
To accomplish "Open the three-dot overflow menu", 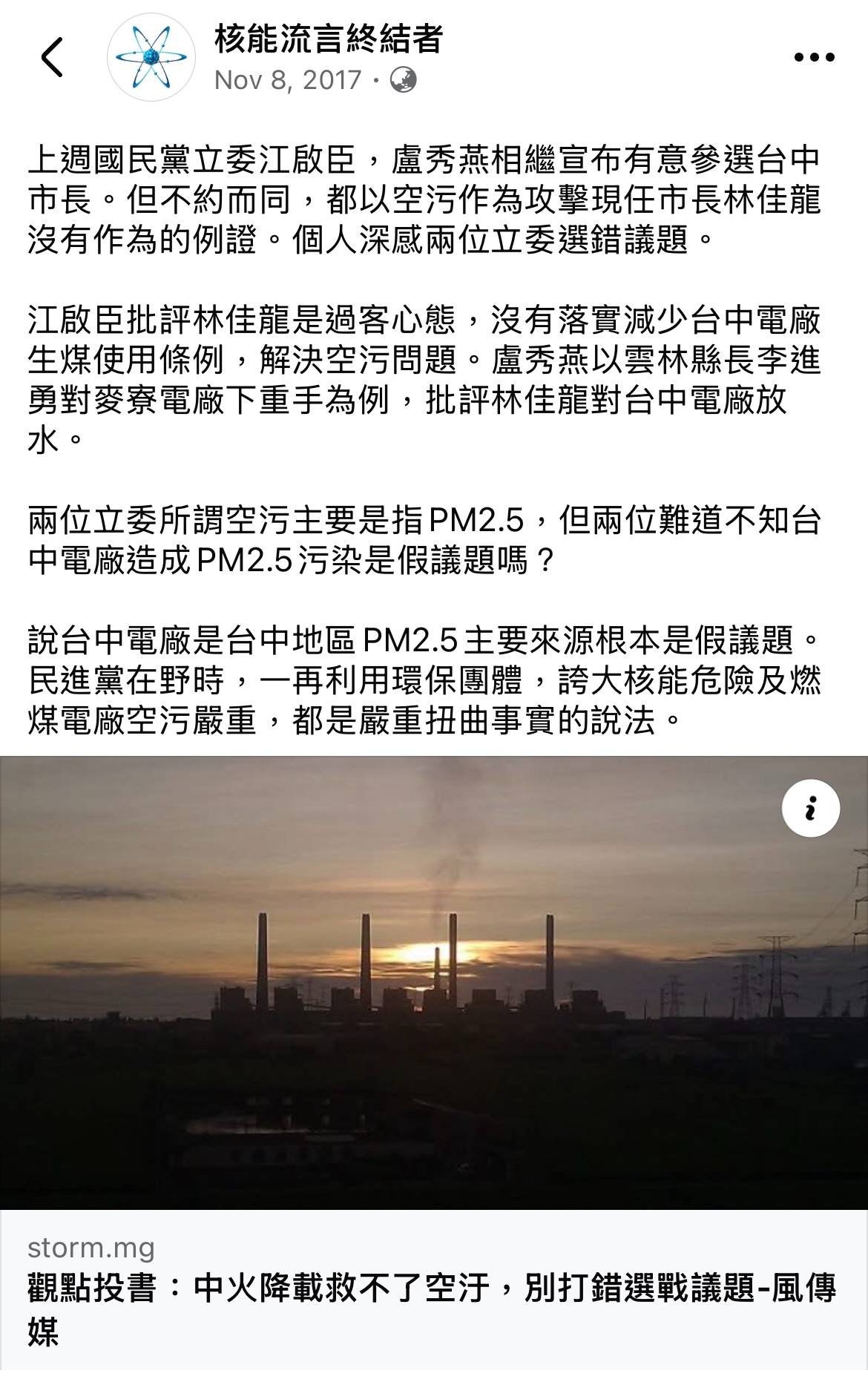I will pos(814,57).
